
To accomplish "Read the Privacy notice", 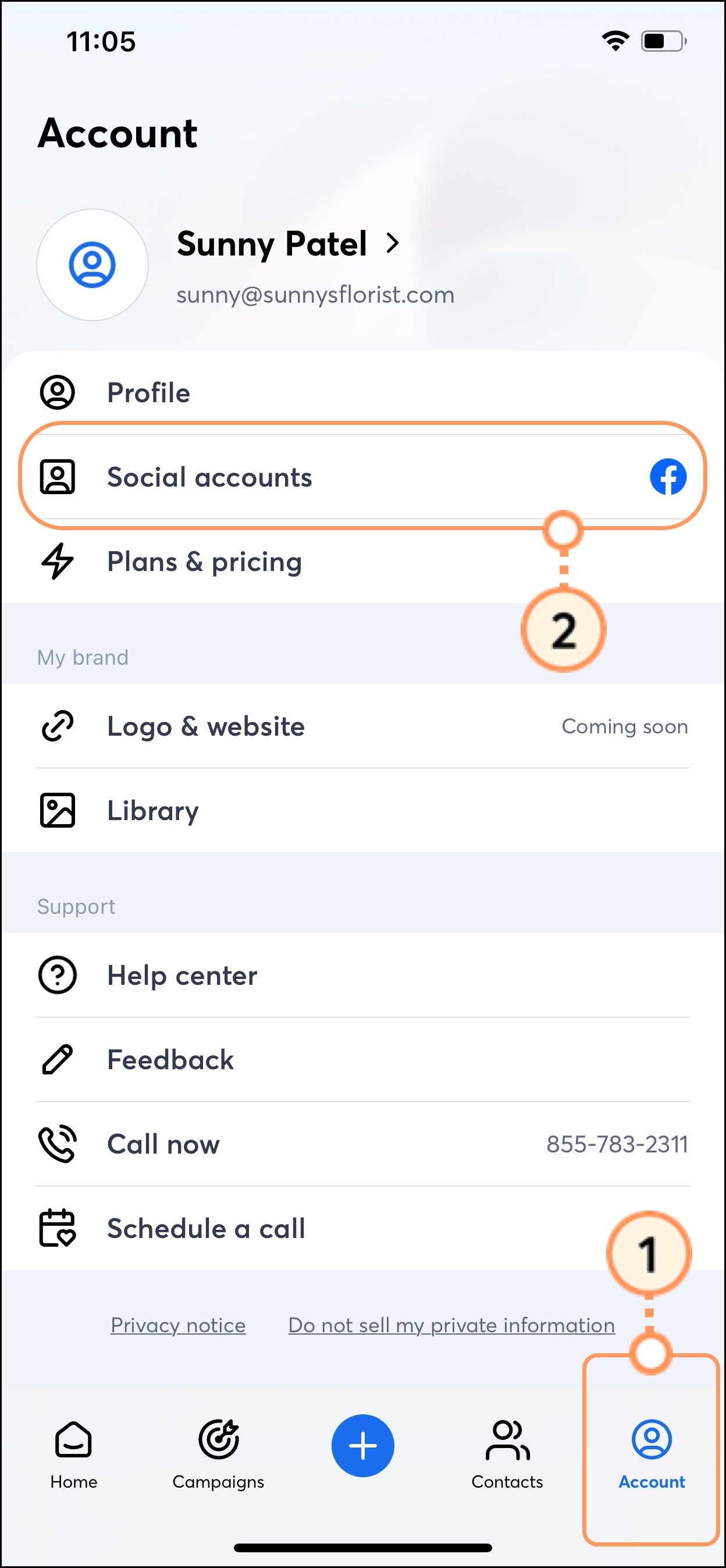I will coord(177,1325).
